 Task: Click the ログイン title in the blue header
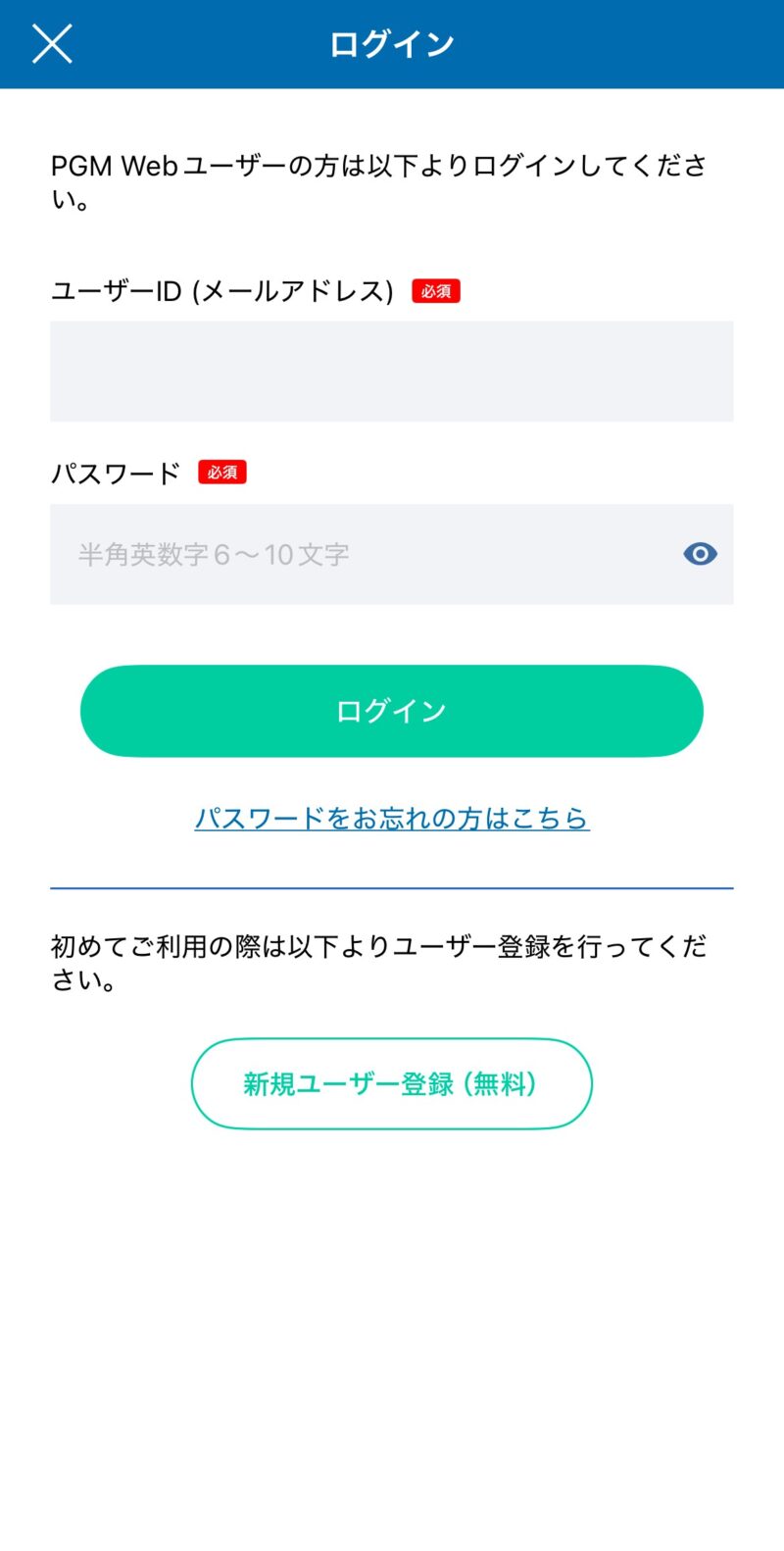pos(391,43)
